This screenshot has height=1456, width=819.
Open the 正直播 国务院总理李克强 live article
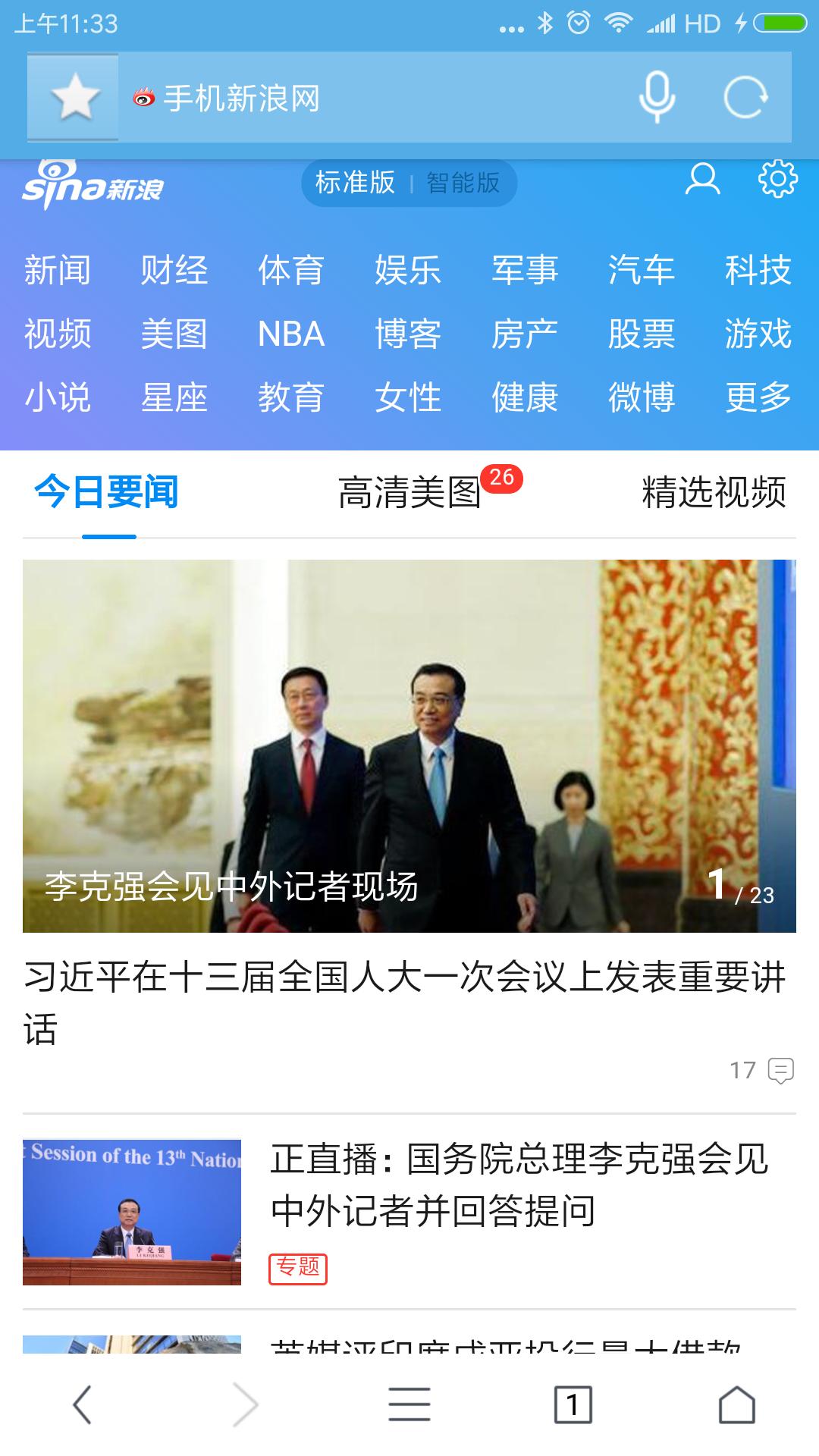[x=519, y=1185]
